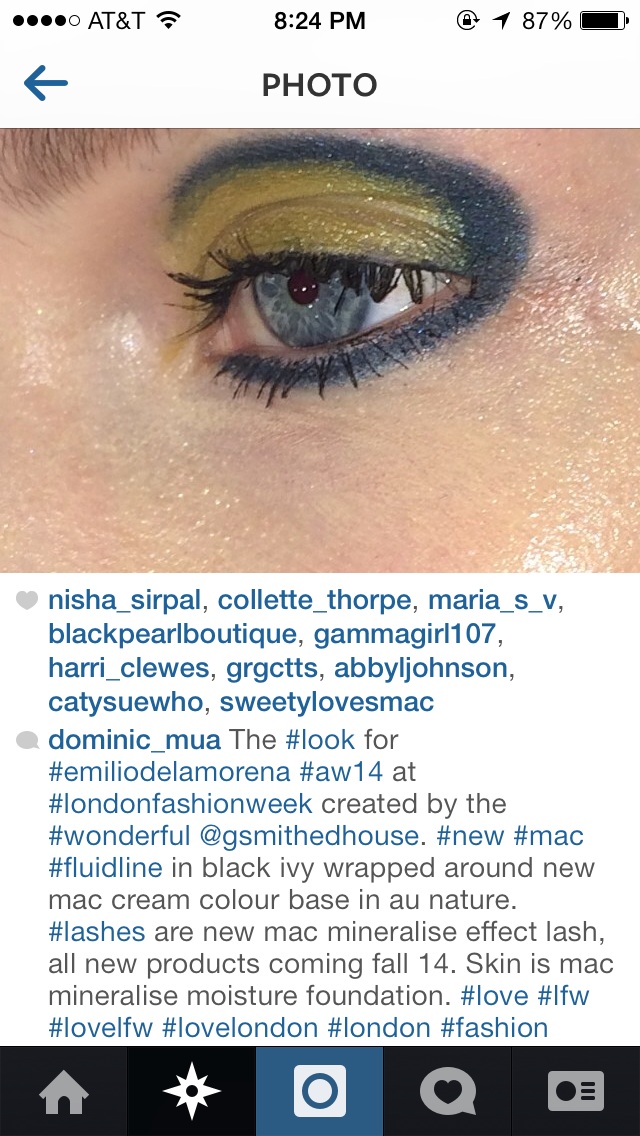Open the camera tab
The height and width of the screenshot is (1136, 640).
coord(319,1091)
